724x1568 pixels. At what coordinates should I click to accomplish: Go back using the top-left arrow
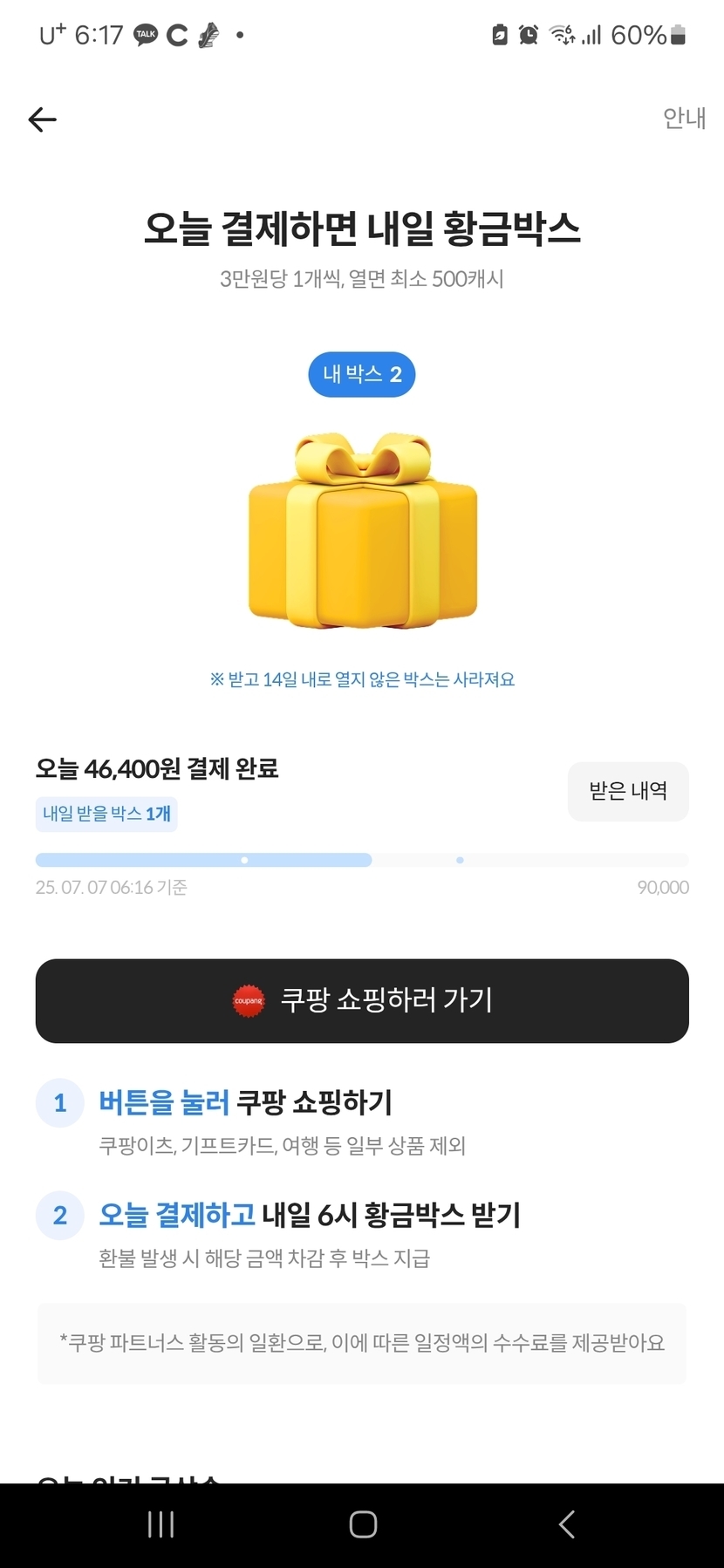[42, 119]
